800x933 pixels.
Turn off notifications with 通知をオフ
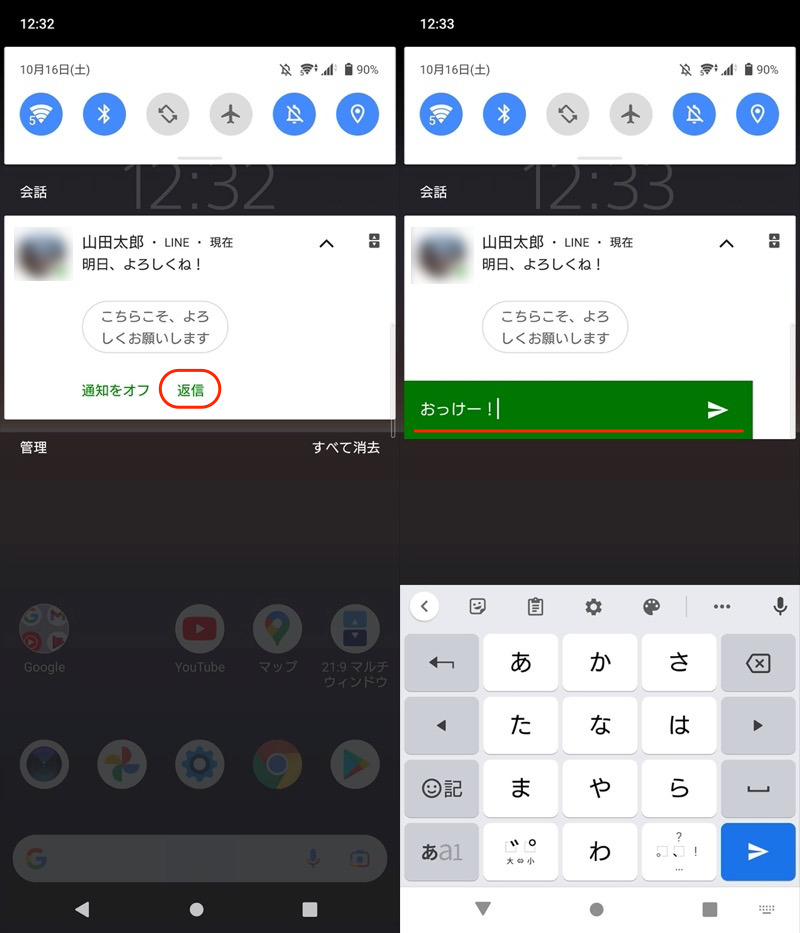[x=115, y=390]
